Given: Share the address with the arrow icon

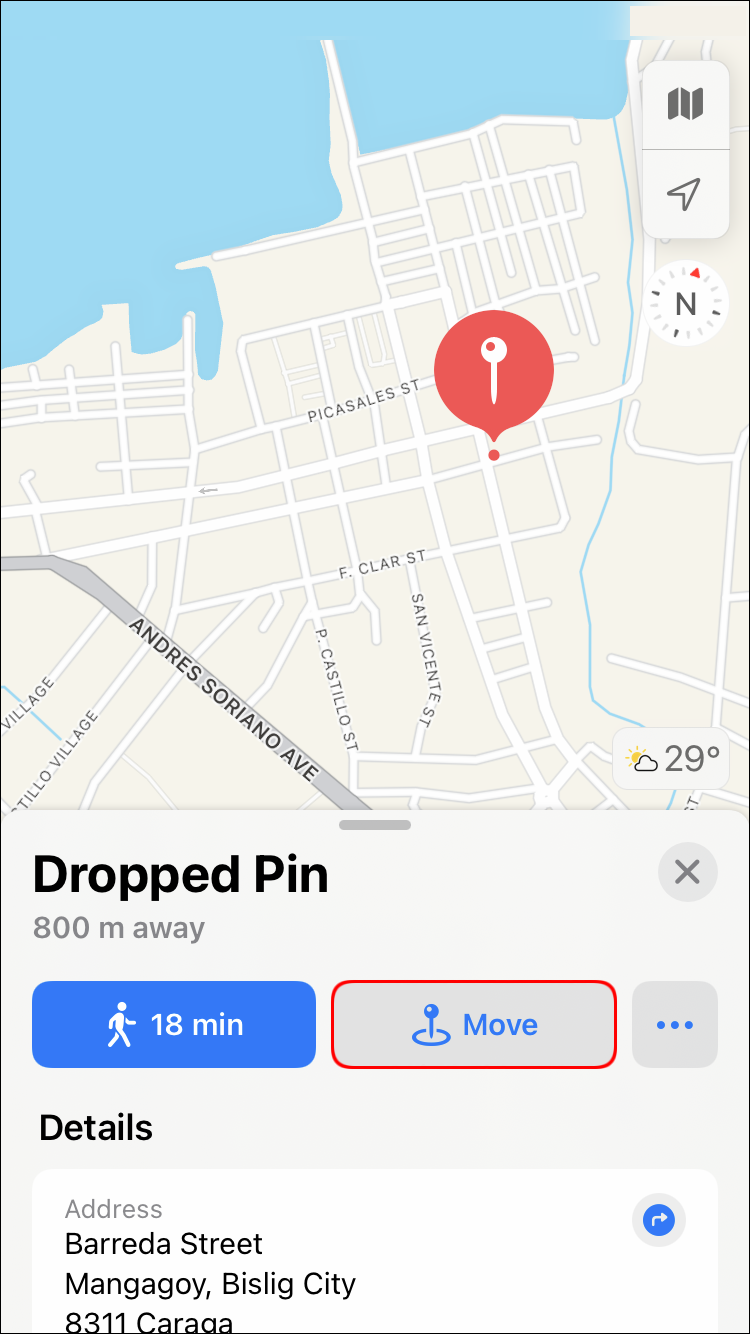Looking at the screenshot, I should [659, 1219].
